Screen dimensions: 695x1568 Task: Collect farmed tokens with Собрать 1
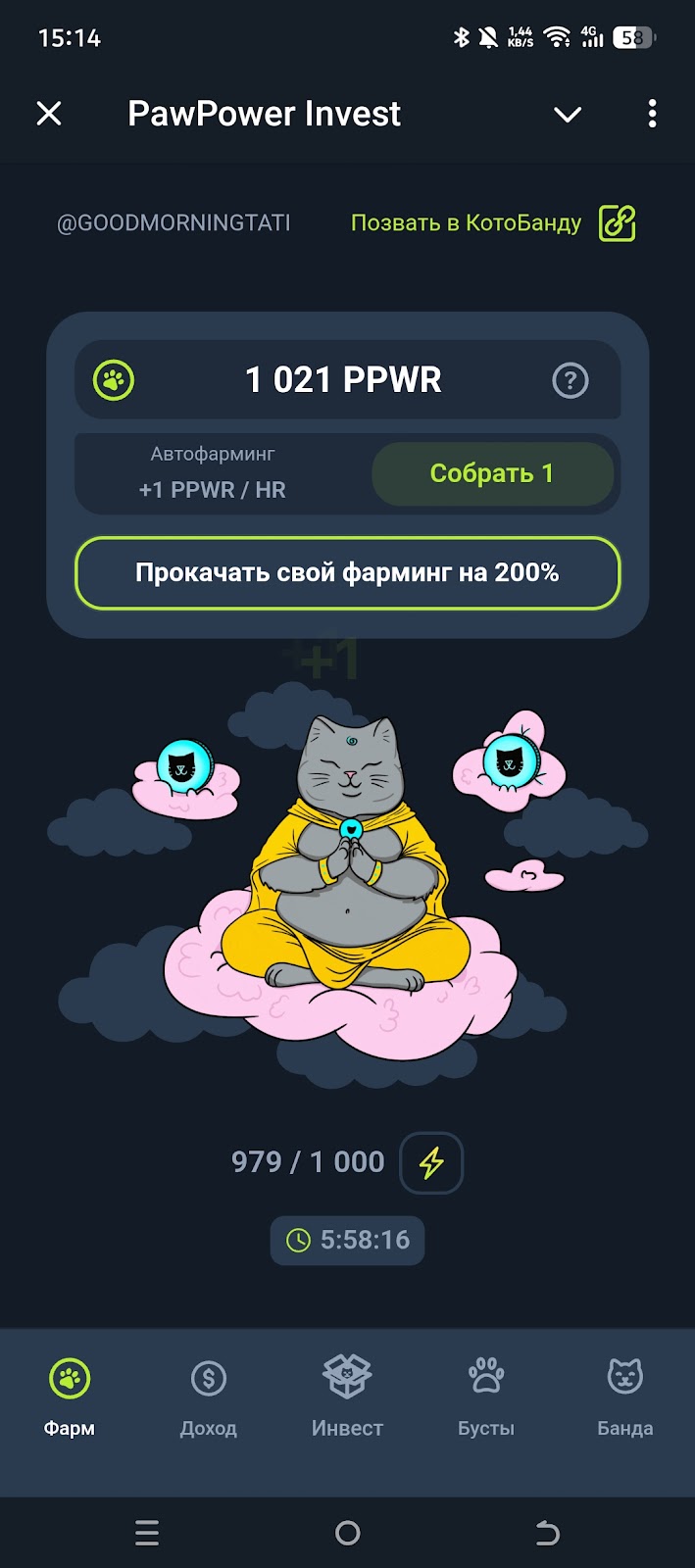click(492, 473)
